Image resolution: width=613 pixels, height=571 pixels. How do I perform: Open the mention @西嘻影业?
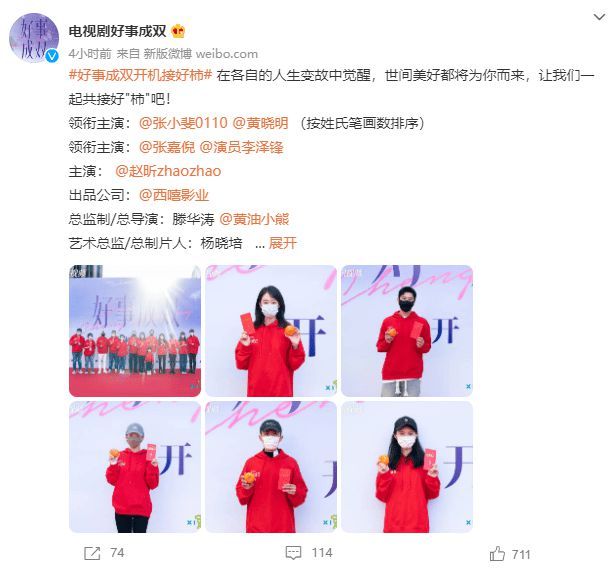point(174,195)
